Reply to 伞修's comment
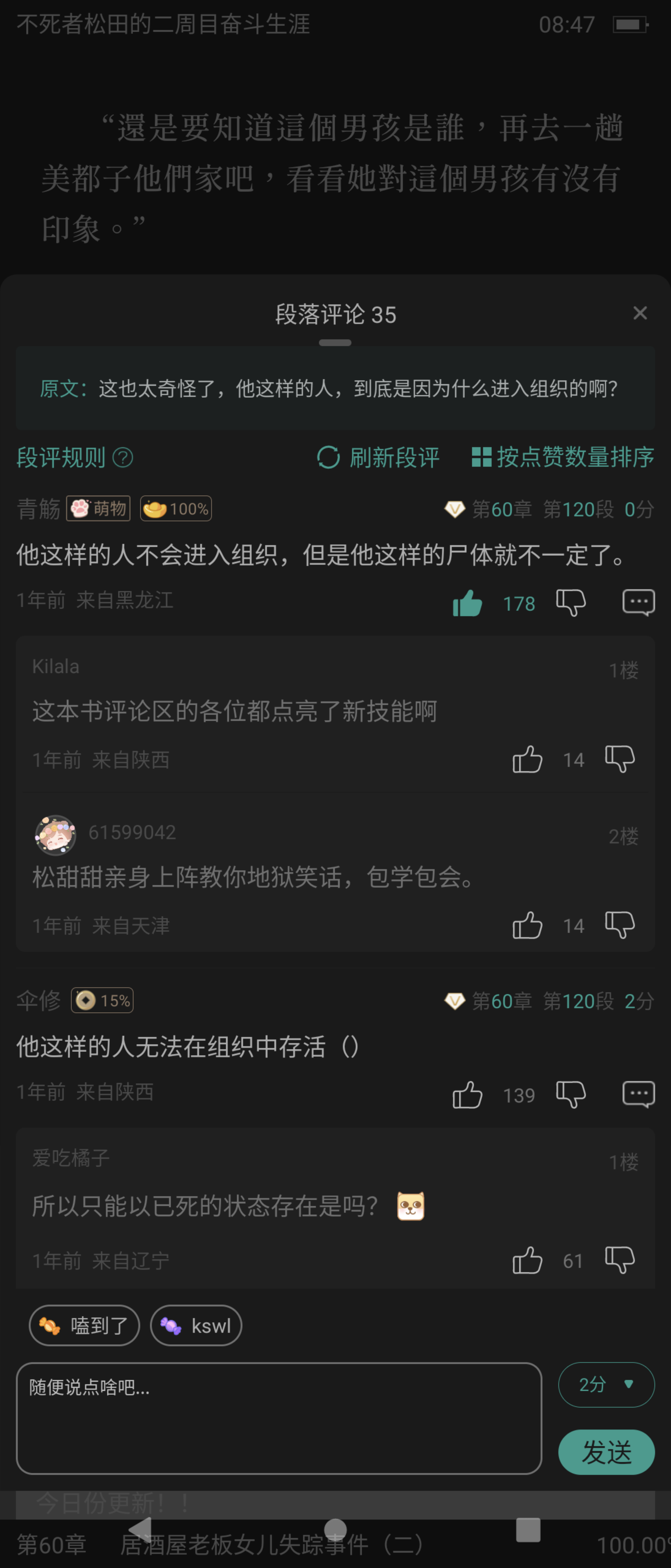Image resolution: width=671 pixels, height=1568 pixels. pyautogui.click(x=638, y=1094)
